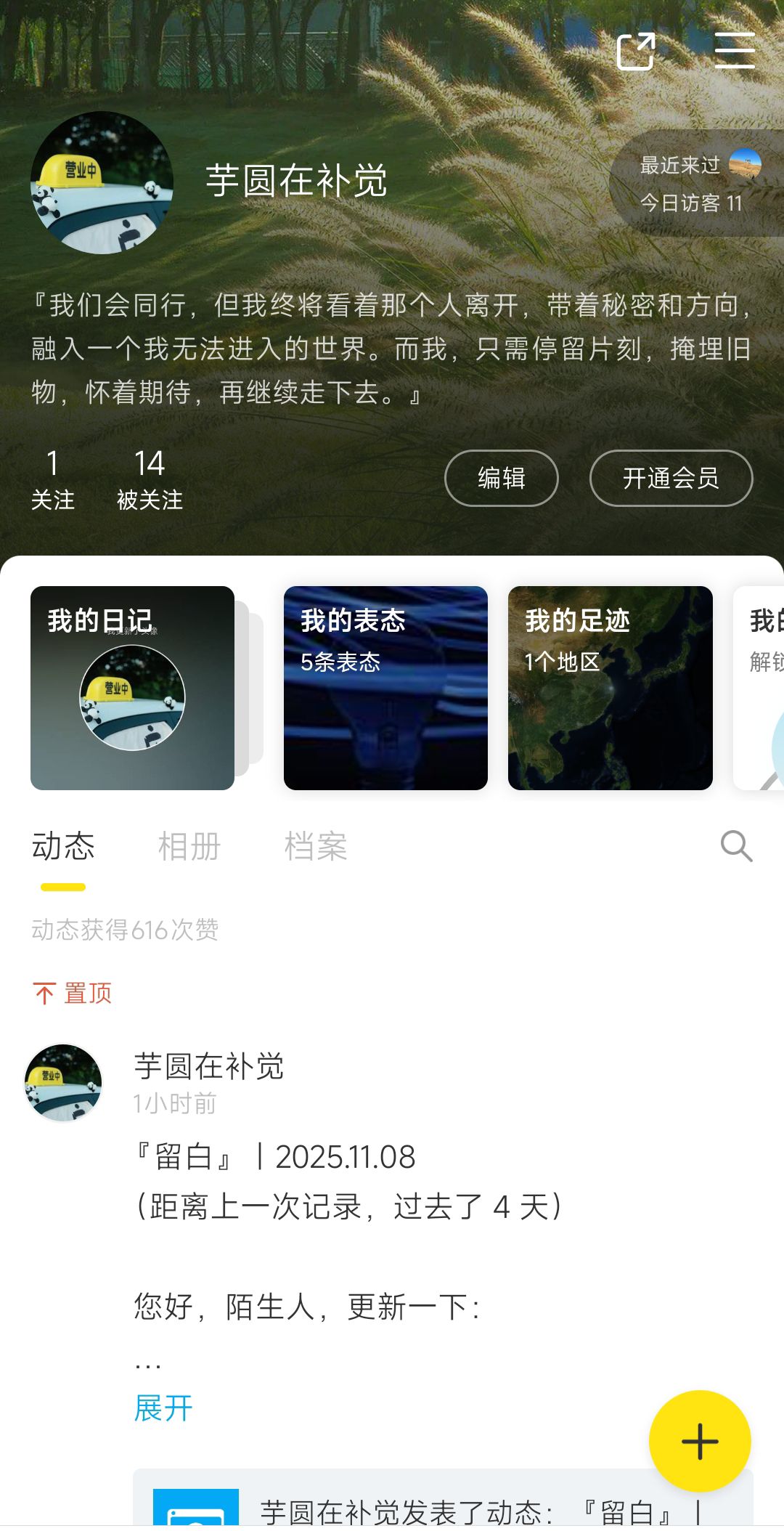Viewport: 784px width, 1531px height.
Task: Switch to the 相册 tab
Action: (x=189, y=847)
